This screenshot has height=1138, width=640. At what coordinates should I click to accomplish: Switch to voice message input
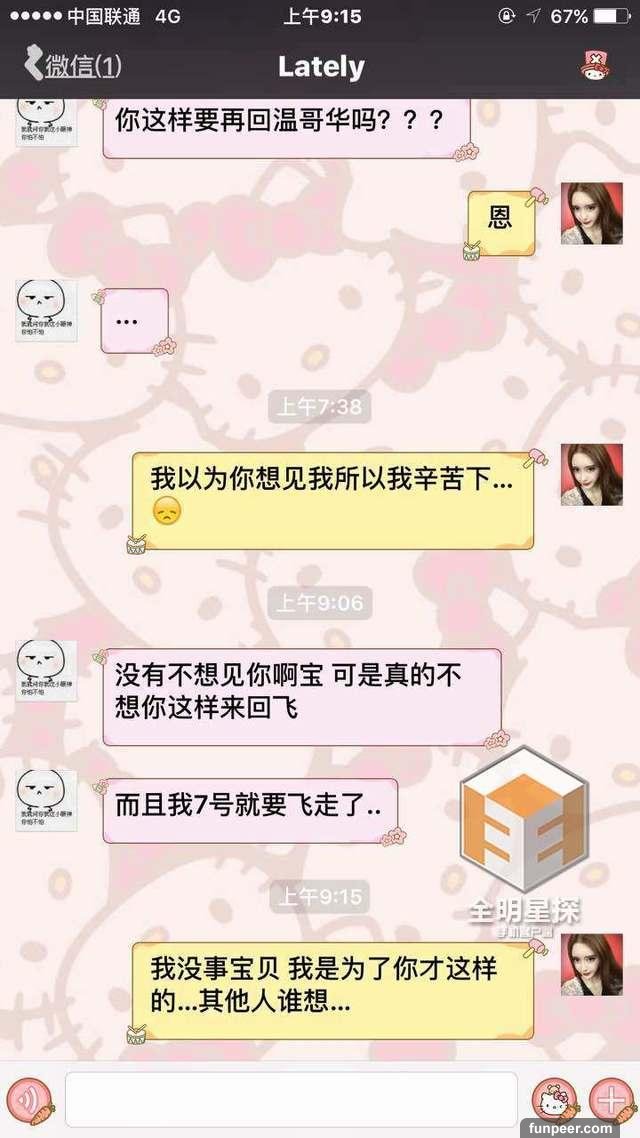30,1099
